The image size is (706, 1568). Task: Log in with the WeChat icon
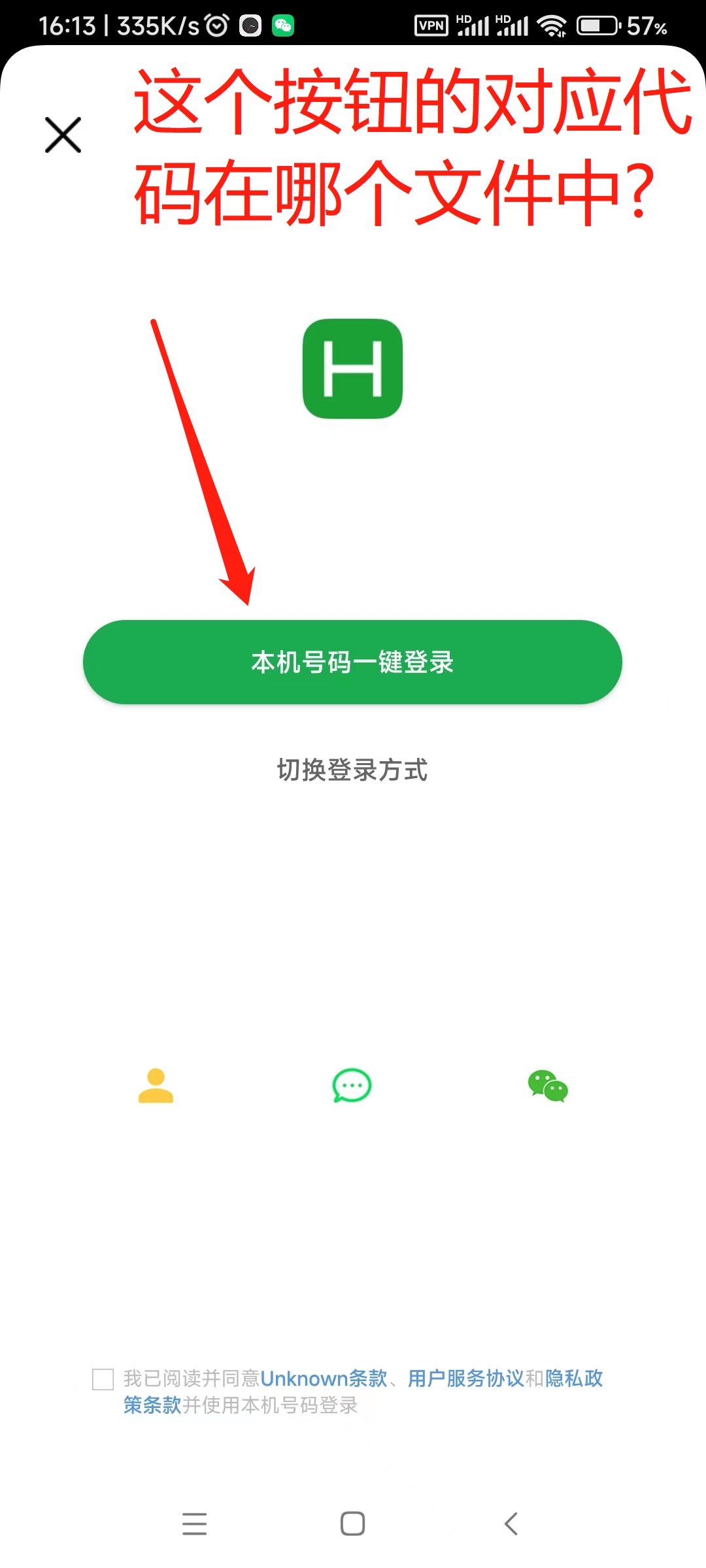click(x=548, y=1086)
